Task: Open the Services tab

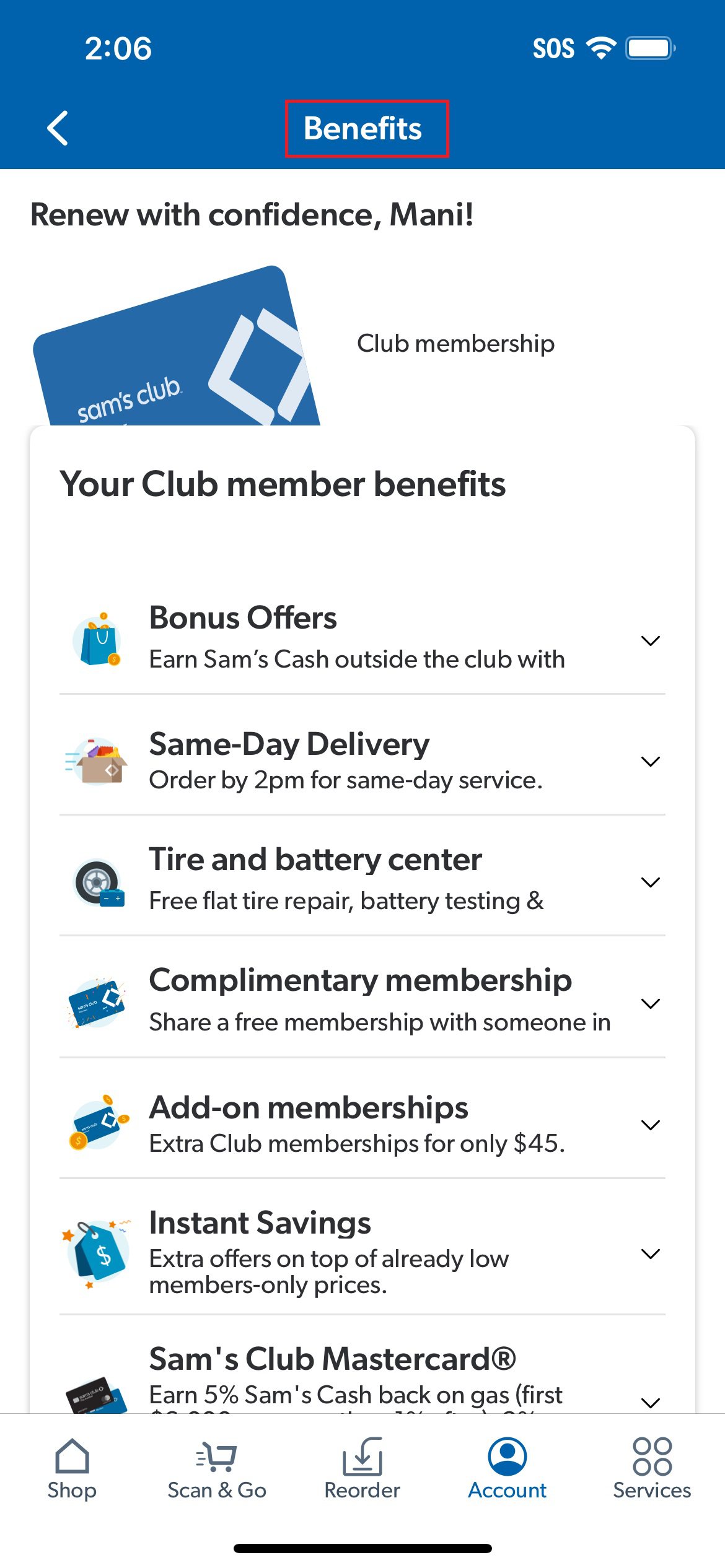Action: click(x=652, y=1469)
